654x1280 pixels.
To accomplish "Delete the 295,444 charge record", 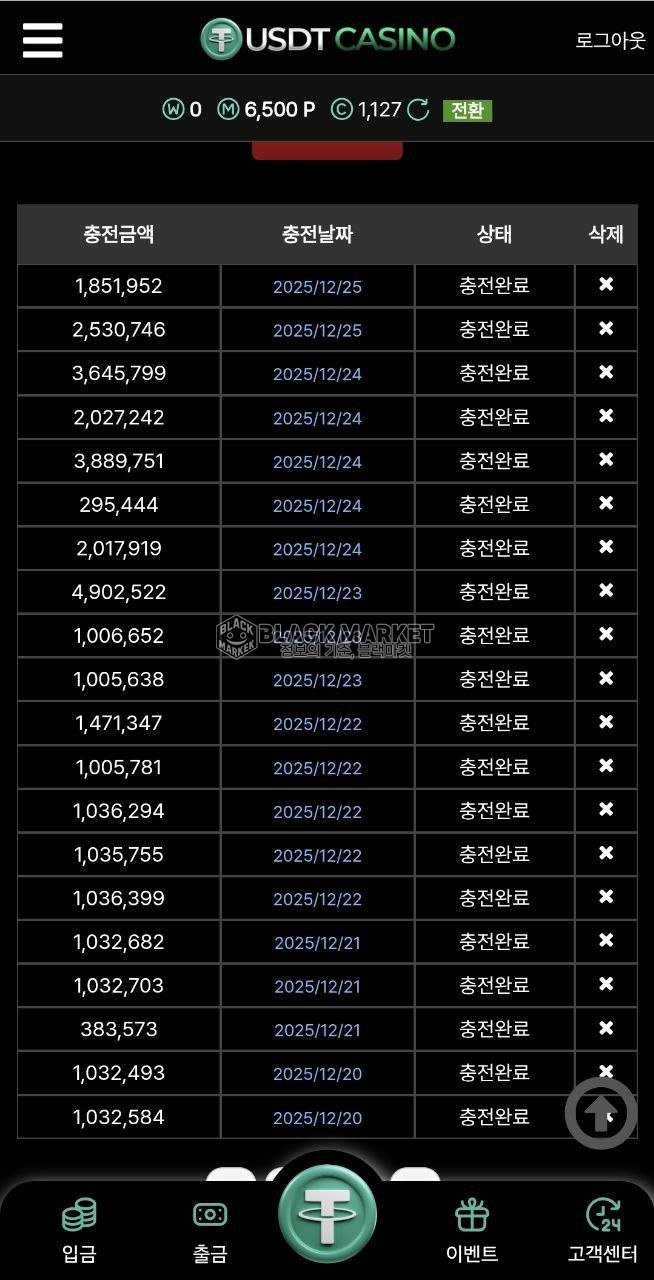I will tap(606, 504).
